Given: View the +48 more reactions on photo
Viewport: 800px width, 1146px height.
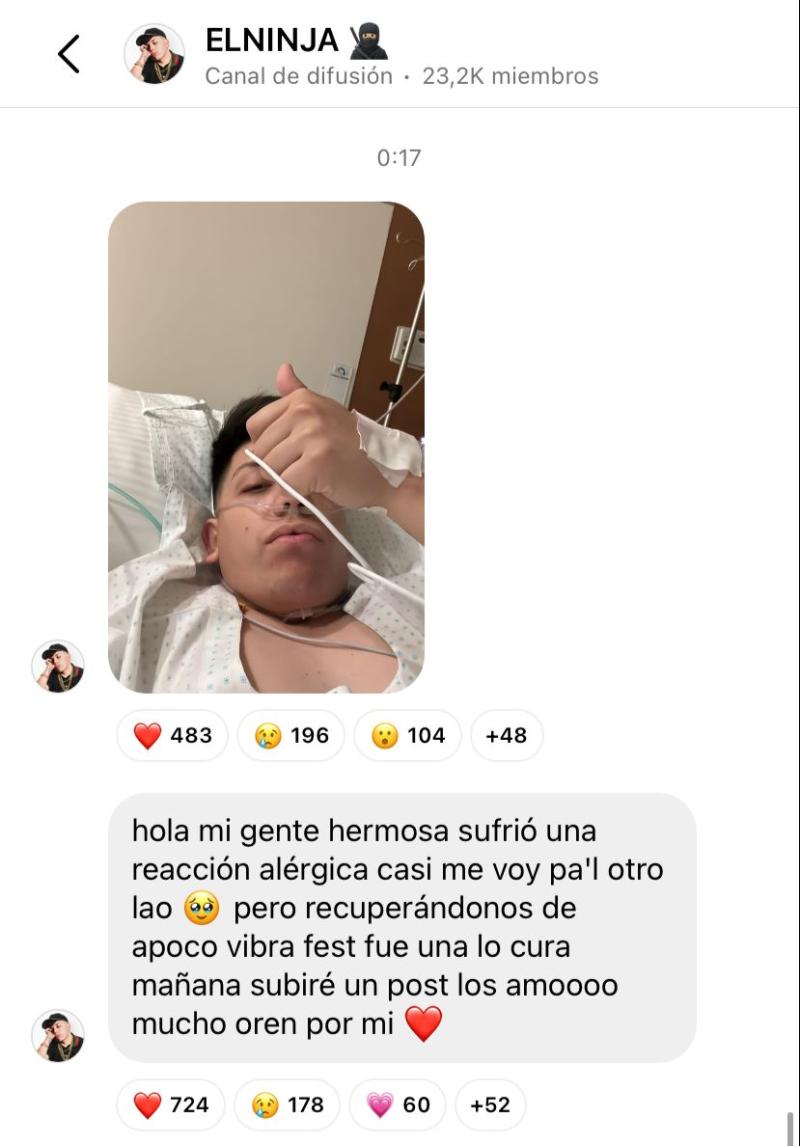Looking at the screenshot, I should [506, 736].
